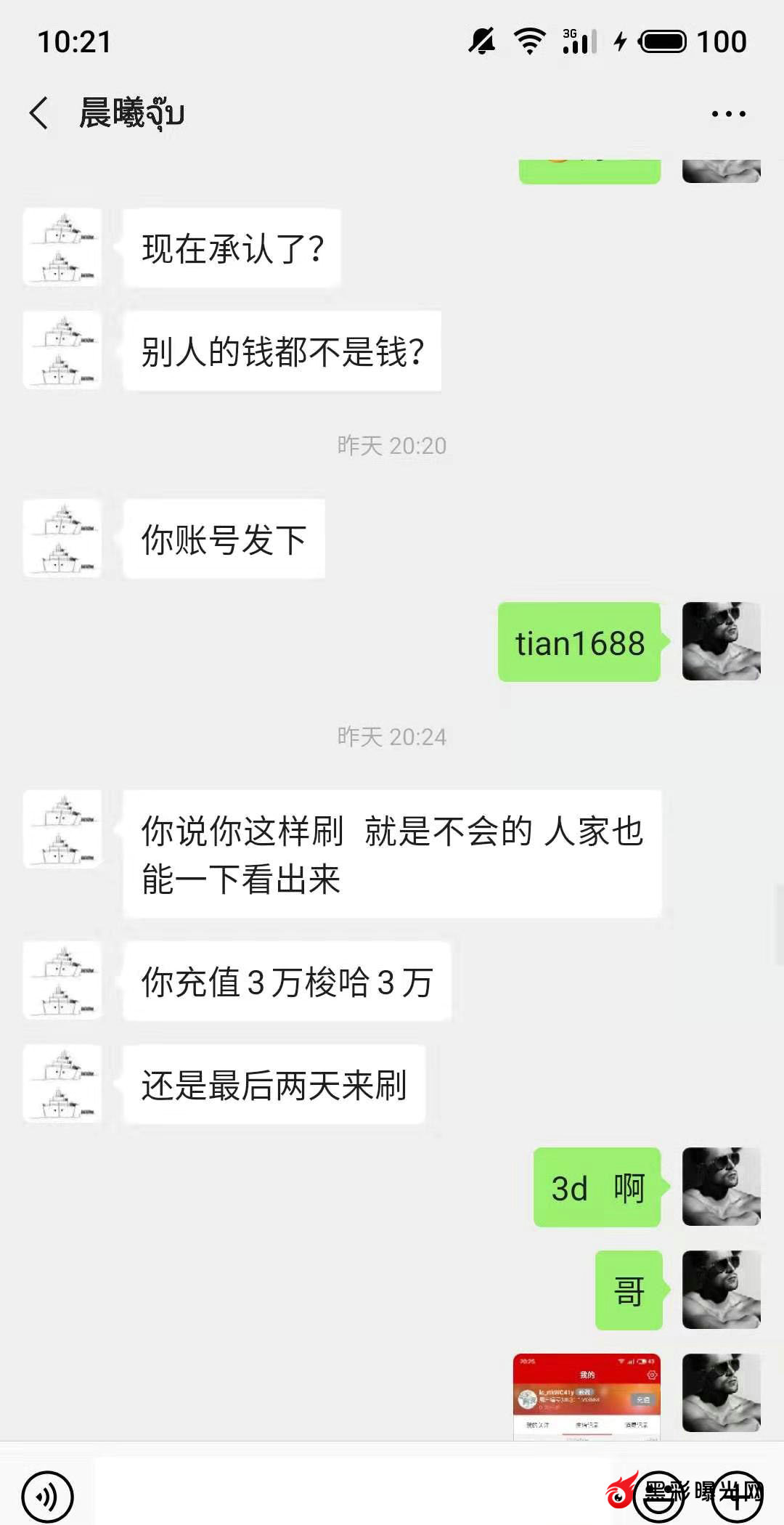Viewport: 784px width, 1525px height.
Task: Open my avatar beside tian1688 message
Action: click(721, 641)
